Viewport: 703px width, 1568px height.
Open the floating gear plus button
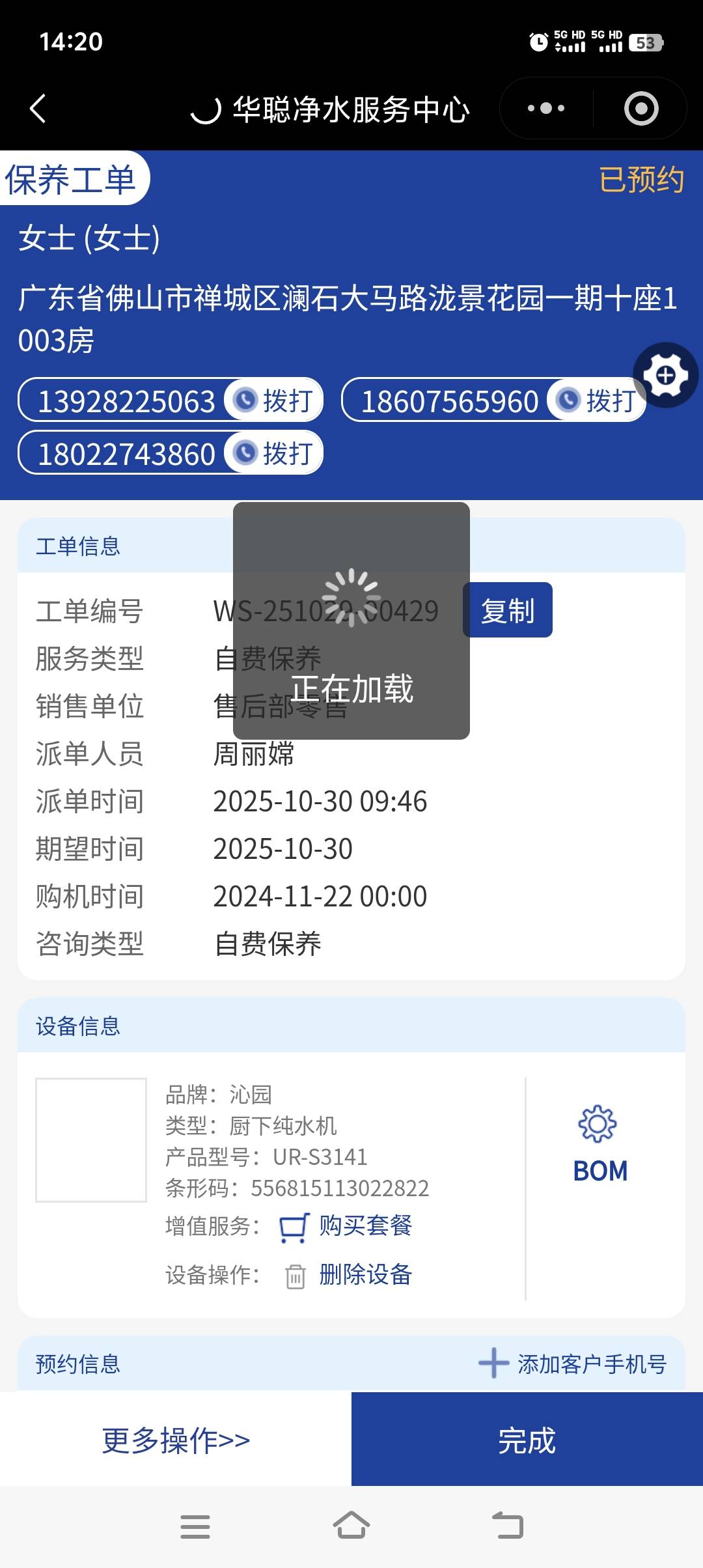pyautogui.click(x=665, y=375)
